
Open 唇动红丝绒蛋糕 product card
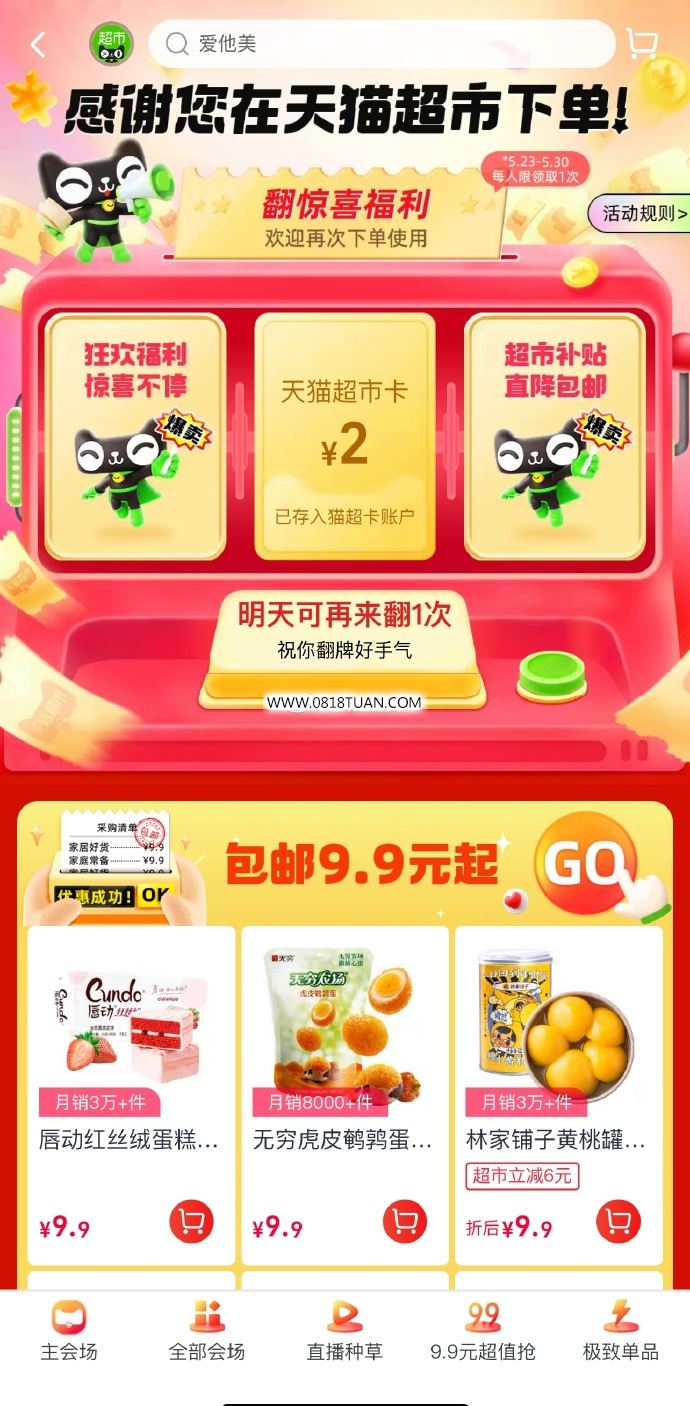(131, 1095)
